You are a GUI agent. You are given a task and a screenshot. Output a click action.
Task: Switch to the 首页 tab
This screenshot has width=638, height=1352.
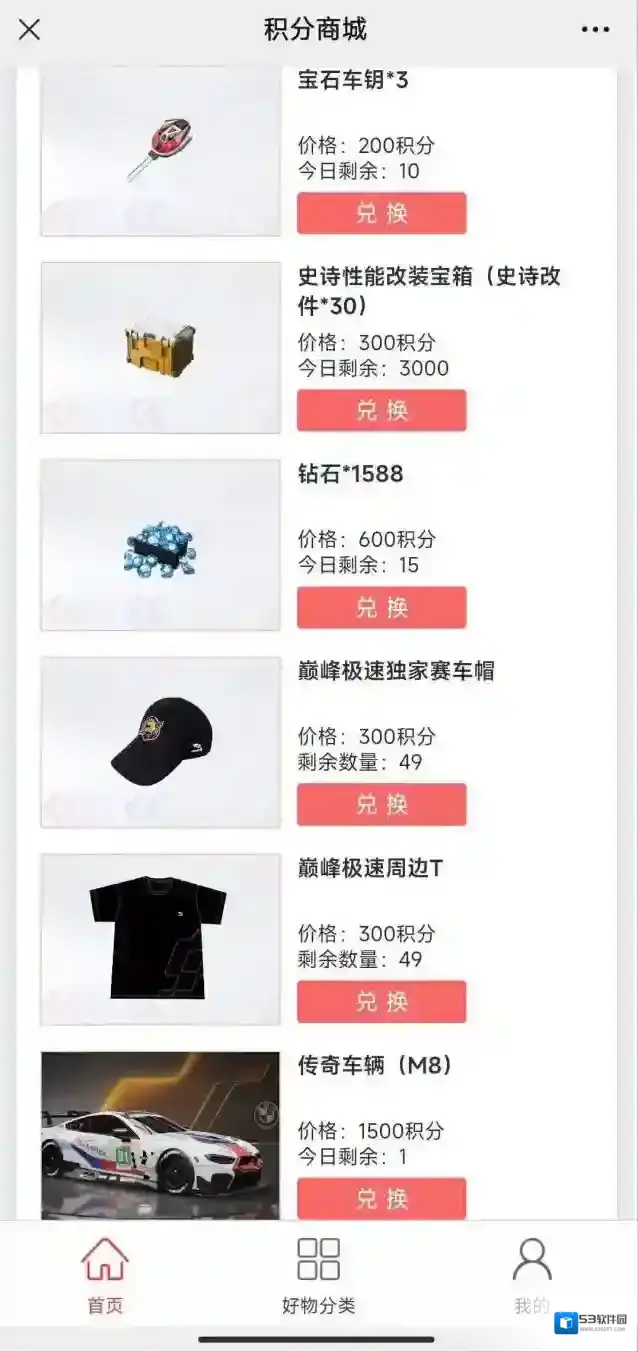pyautogui.click(x=105, y=1273)
